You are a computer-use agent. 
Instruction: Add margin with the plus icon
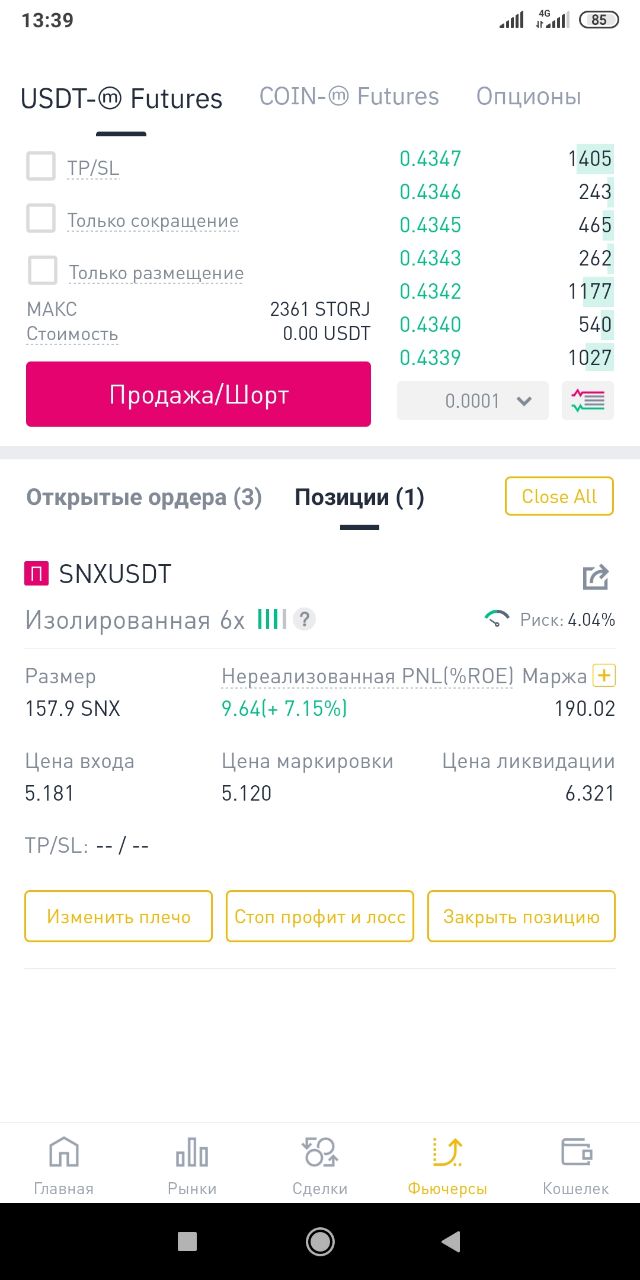pyautogui.click(x=604, y=676)
